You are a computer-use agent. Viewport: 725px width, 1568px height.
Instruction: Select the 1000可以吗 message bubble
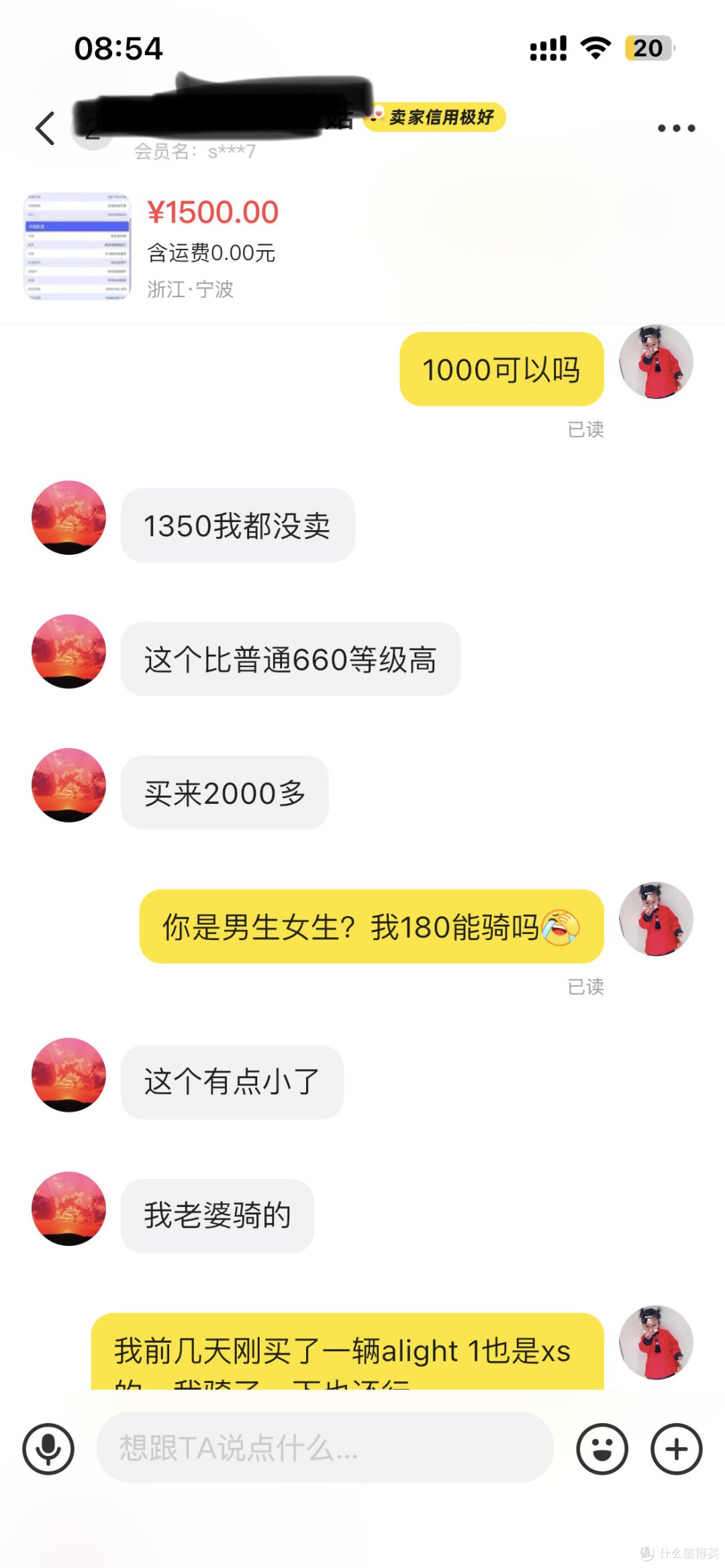501,369
